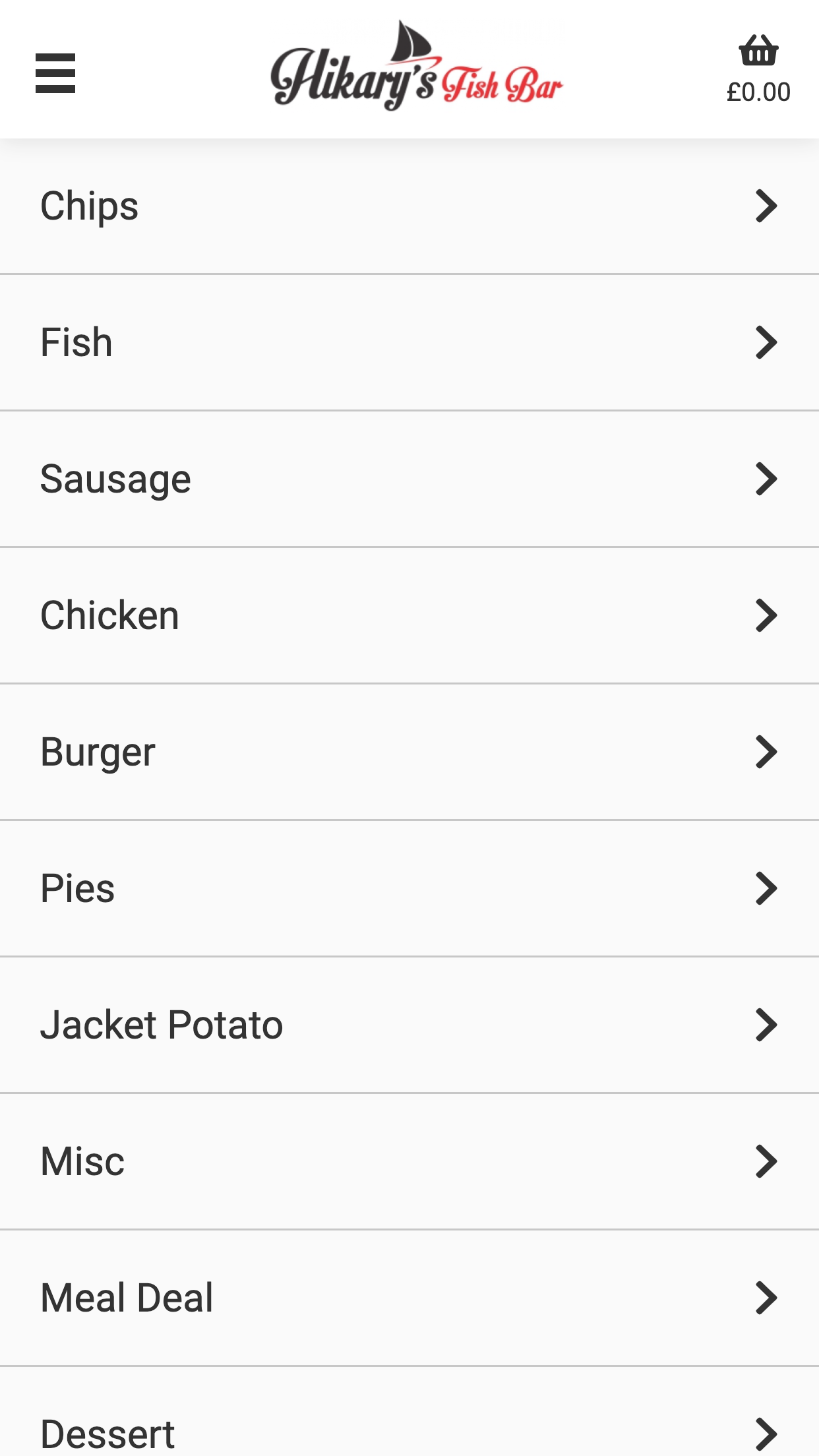View the Misc category
The height and width of the screenshot is (1456, 819).
[409, 1162]
